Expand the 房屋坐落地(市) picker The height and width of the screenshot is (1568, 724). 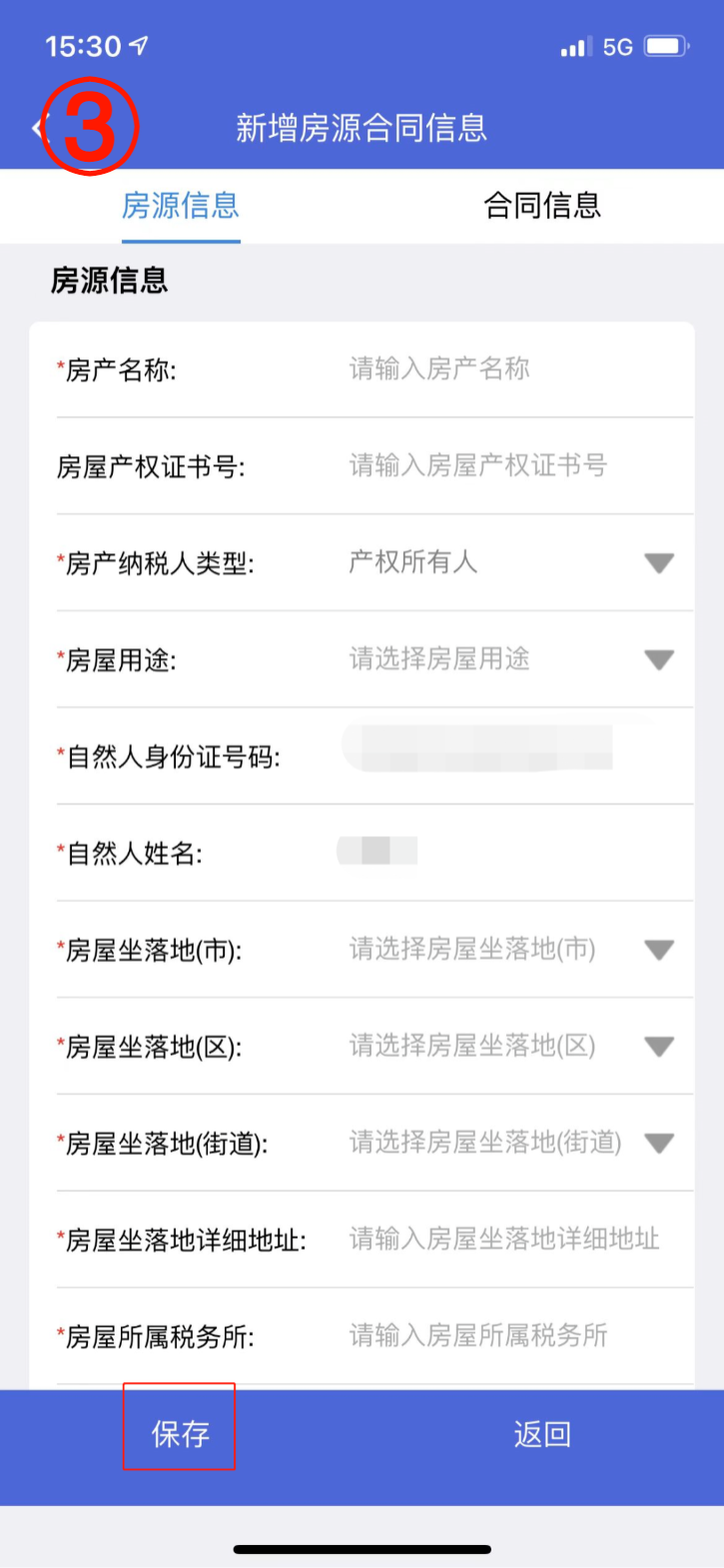pos(513,949)
